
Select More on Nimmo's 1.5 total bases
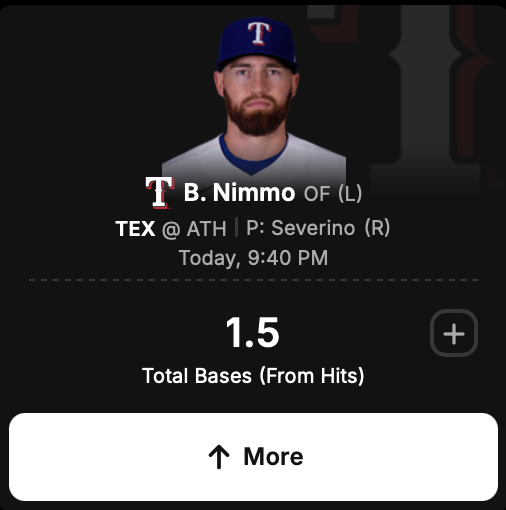[x=253, y=457]
